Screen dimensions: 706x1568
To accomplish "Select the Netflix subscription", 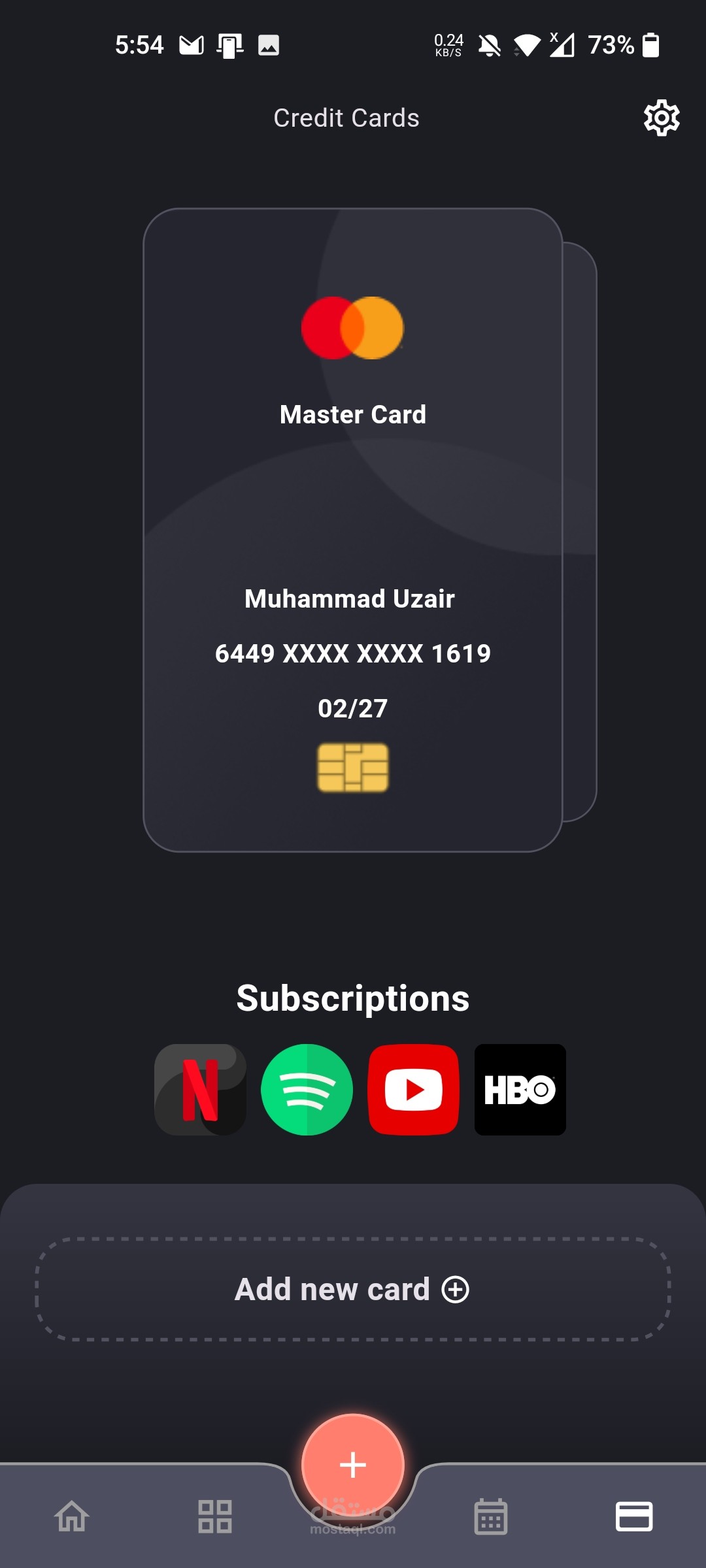I will tap(200, 1089).
